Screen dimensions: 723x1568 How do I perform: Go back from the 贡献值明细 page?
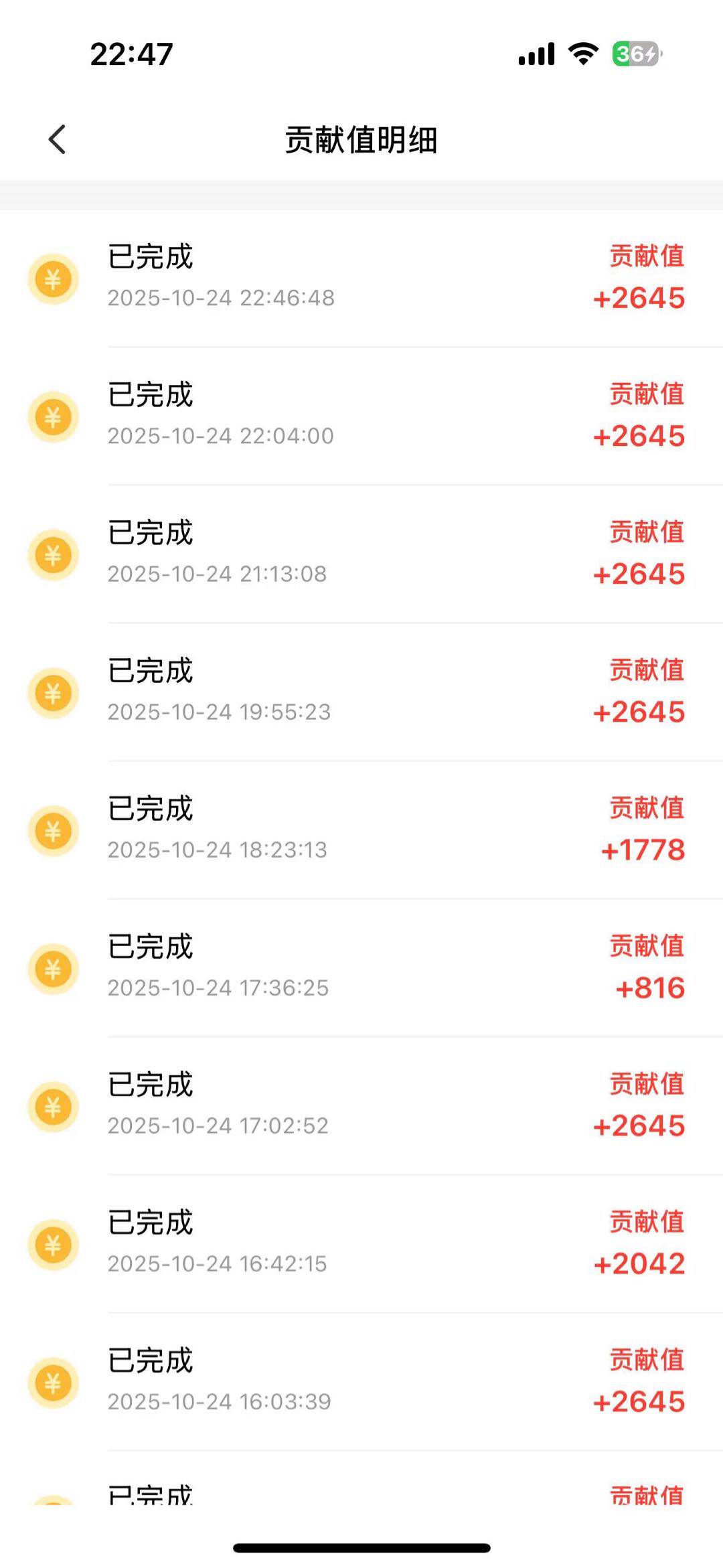[x=58, y=139]
